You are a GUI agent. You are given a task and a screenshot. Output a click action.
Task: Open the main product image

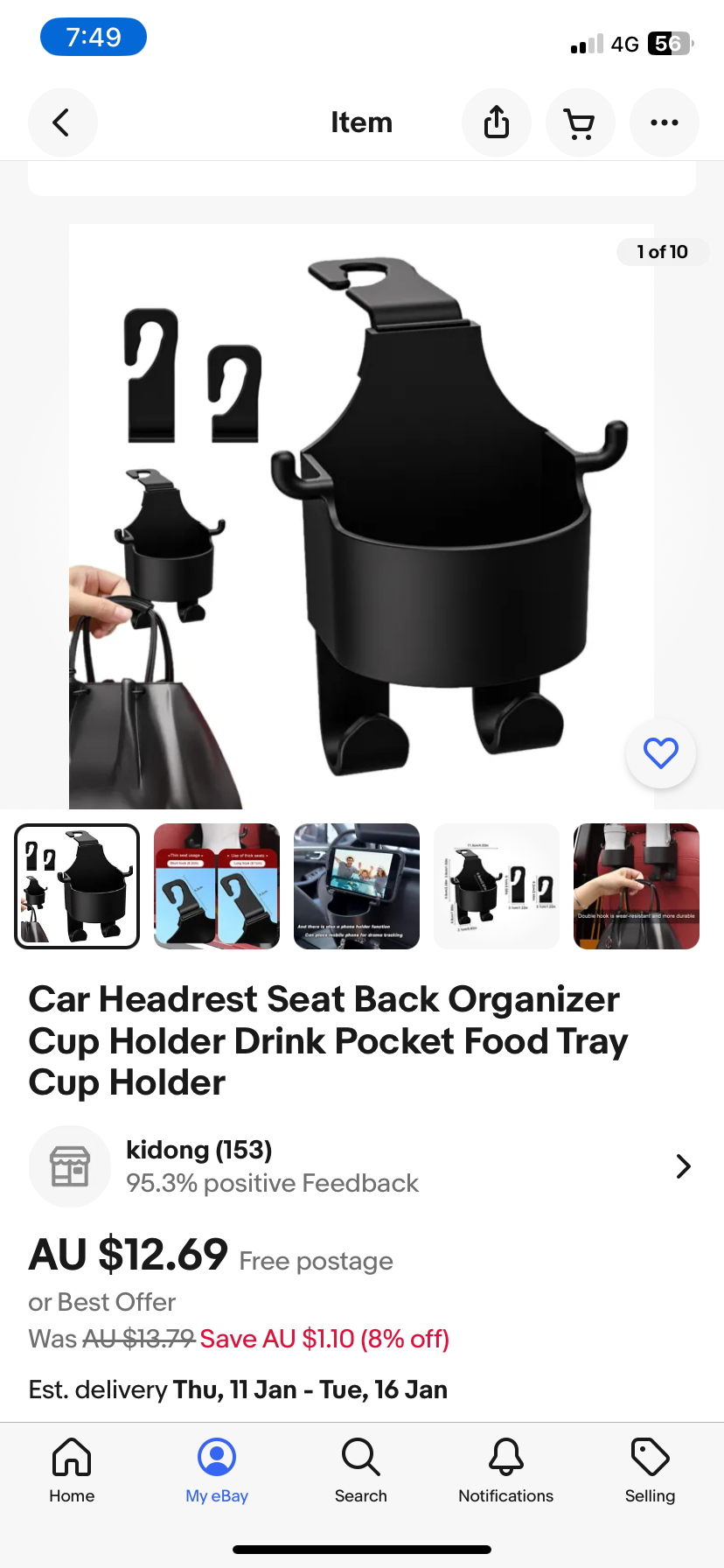tap(361, 516)
